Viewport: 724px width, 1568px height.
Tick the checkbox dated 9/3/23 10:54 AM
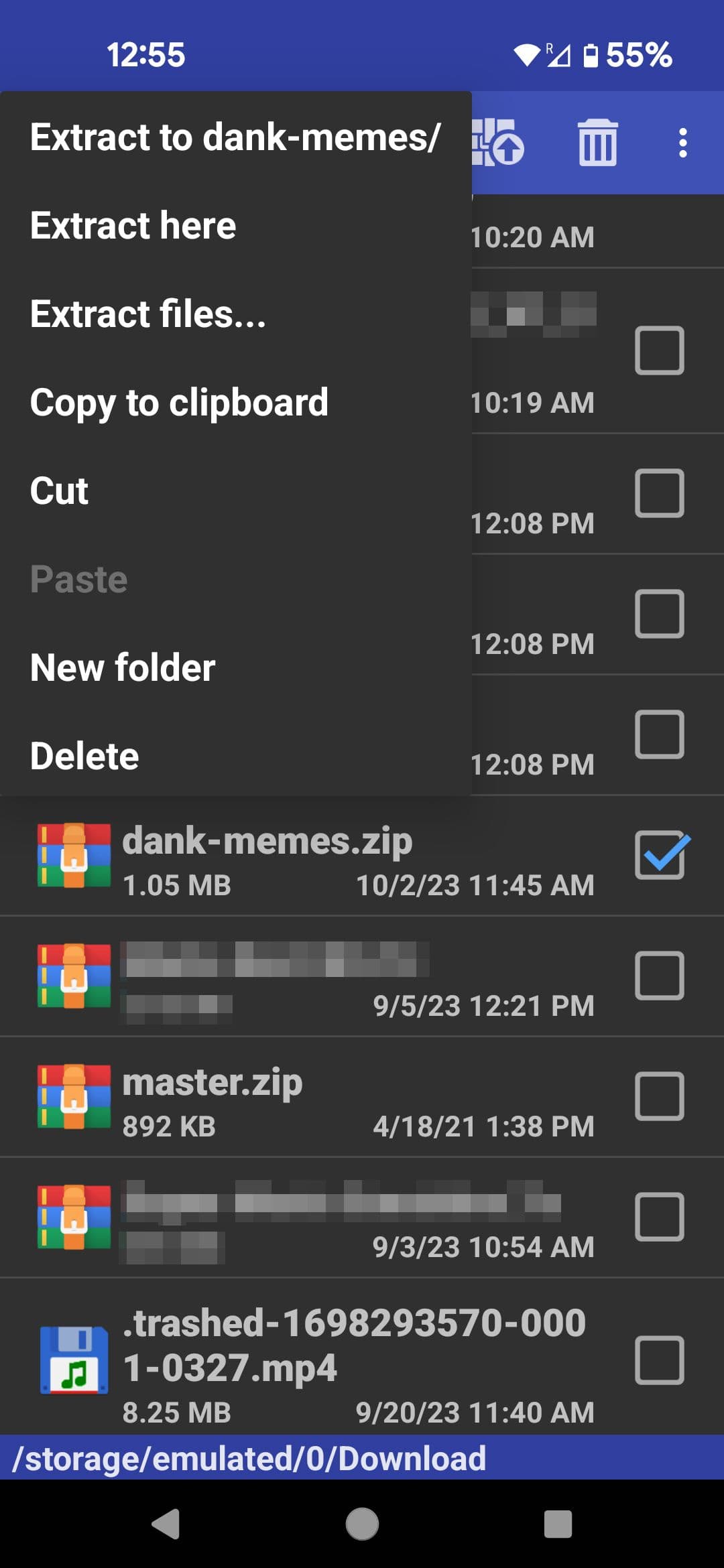coord(660,1217)
